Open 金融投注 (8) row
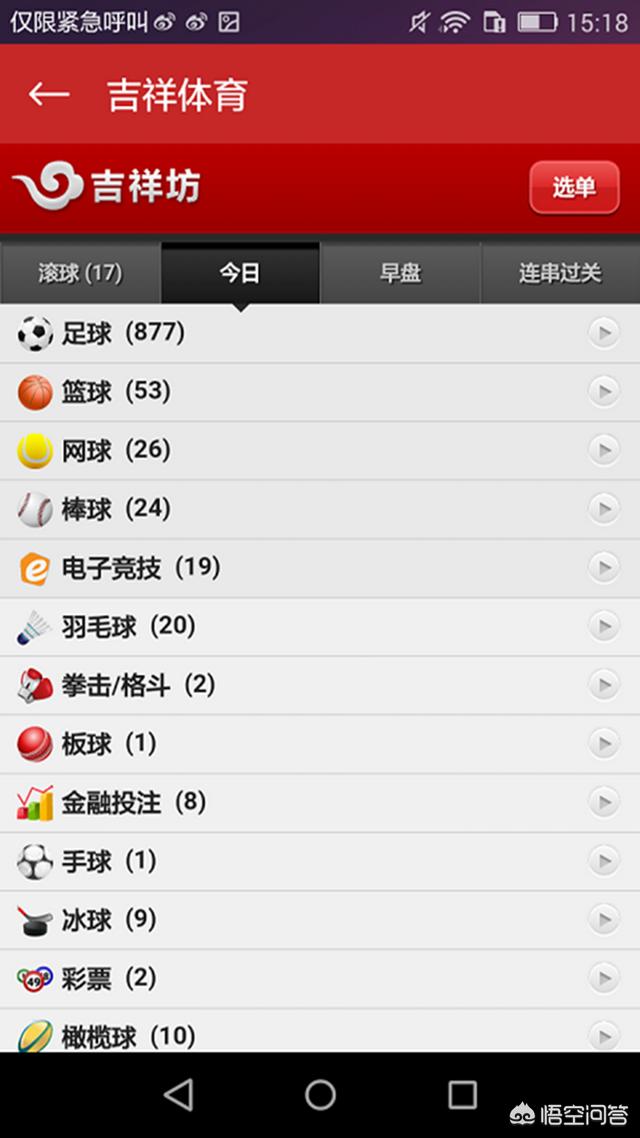The image size is (640, 1138). (x=320, y=803)
